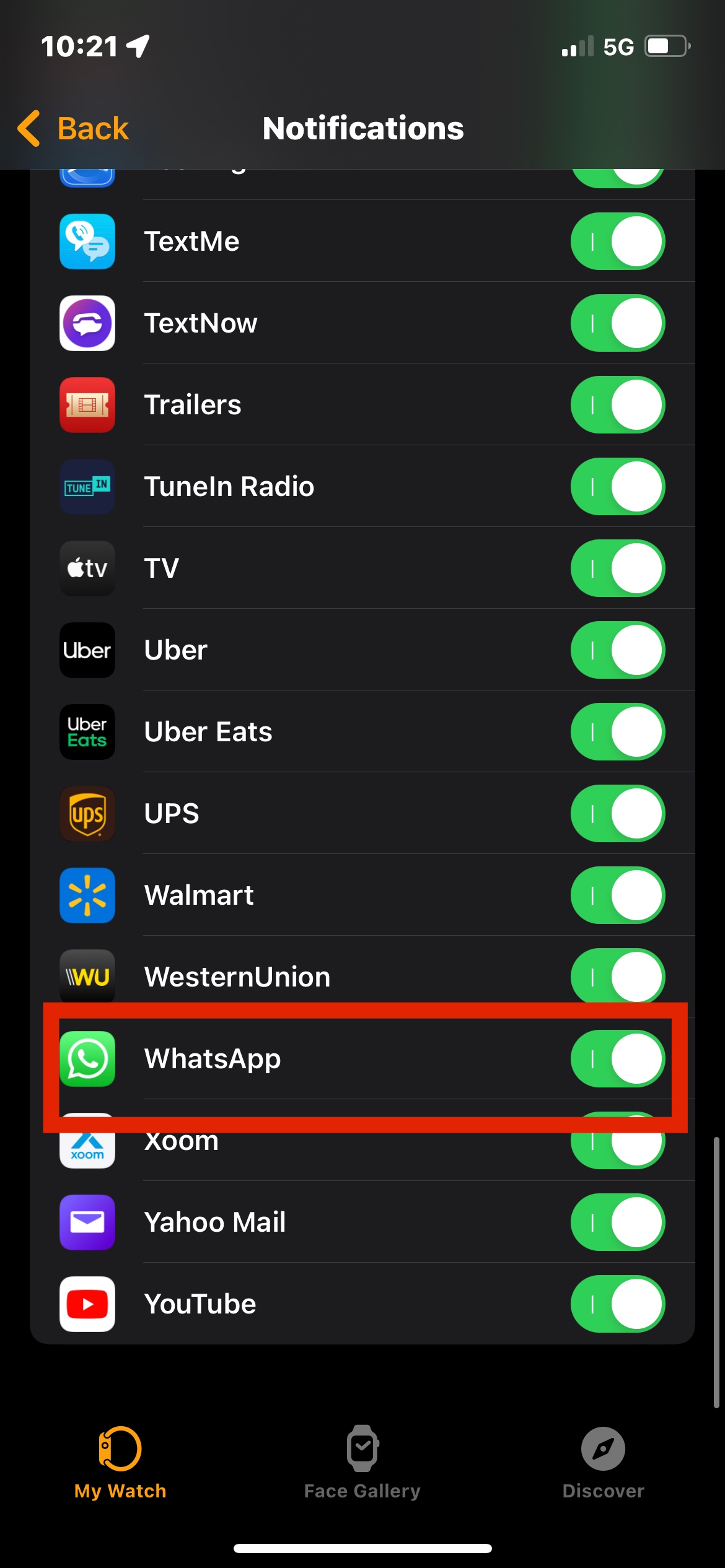Select the My Watch tab

(120, 1463)
